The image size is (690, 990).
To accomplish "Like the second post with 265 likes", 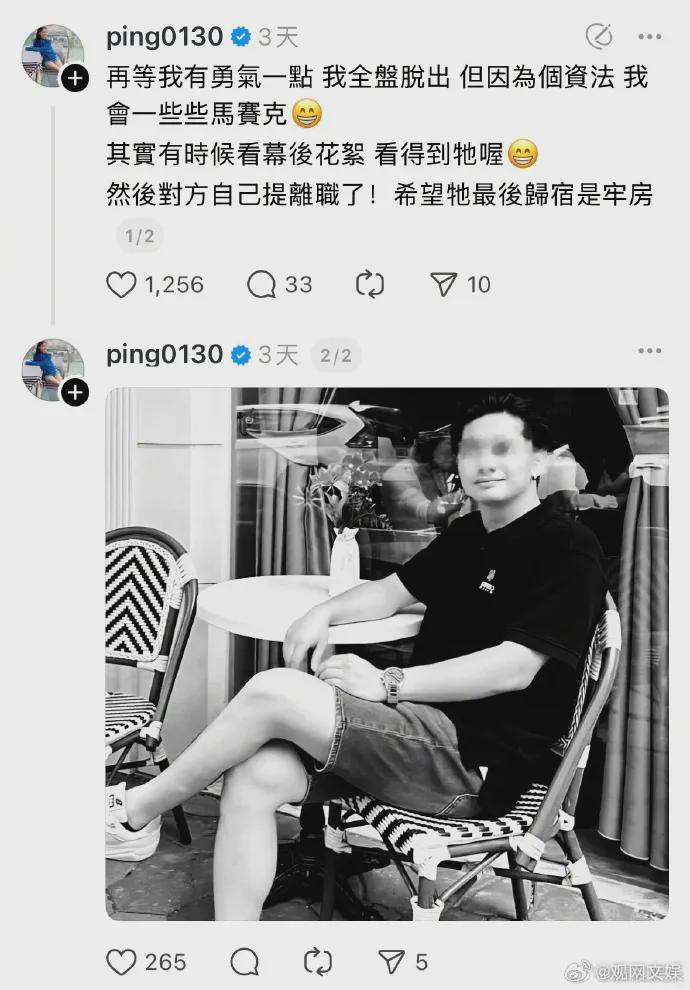I will coord(121,962).
